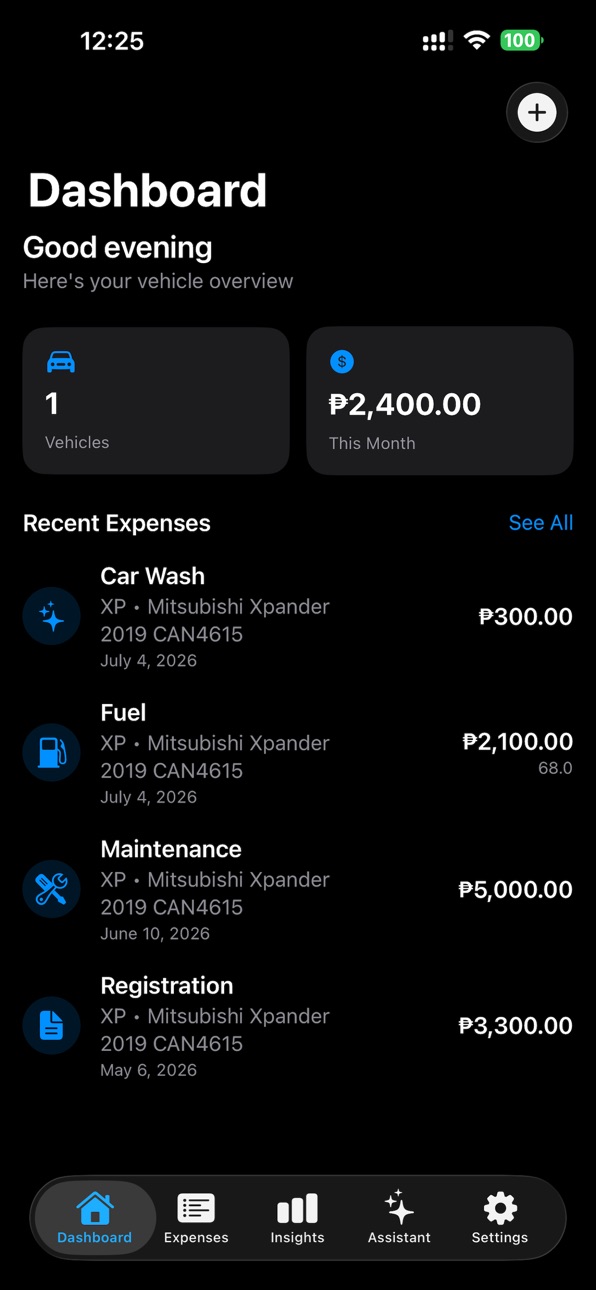Open the Car Wash expense entry
This screenshot has width=596, height=1290.
pos(298,616)
